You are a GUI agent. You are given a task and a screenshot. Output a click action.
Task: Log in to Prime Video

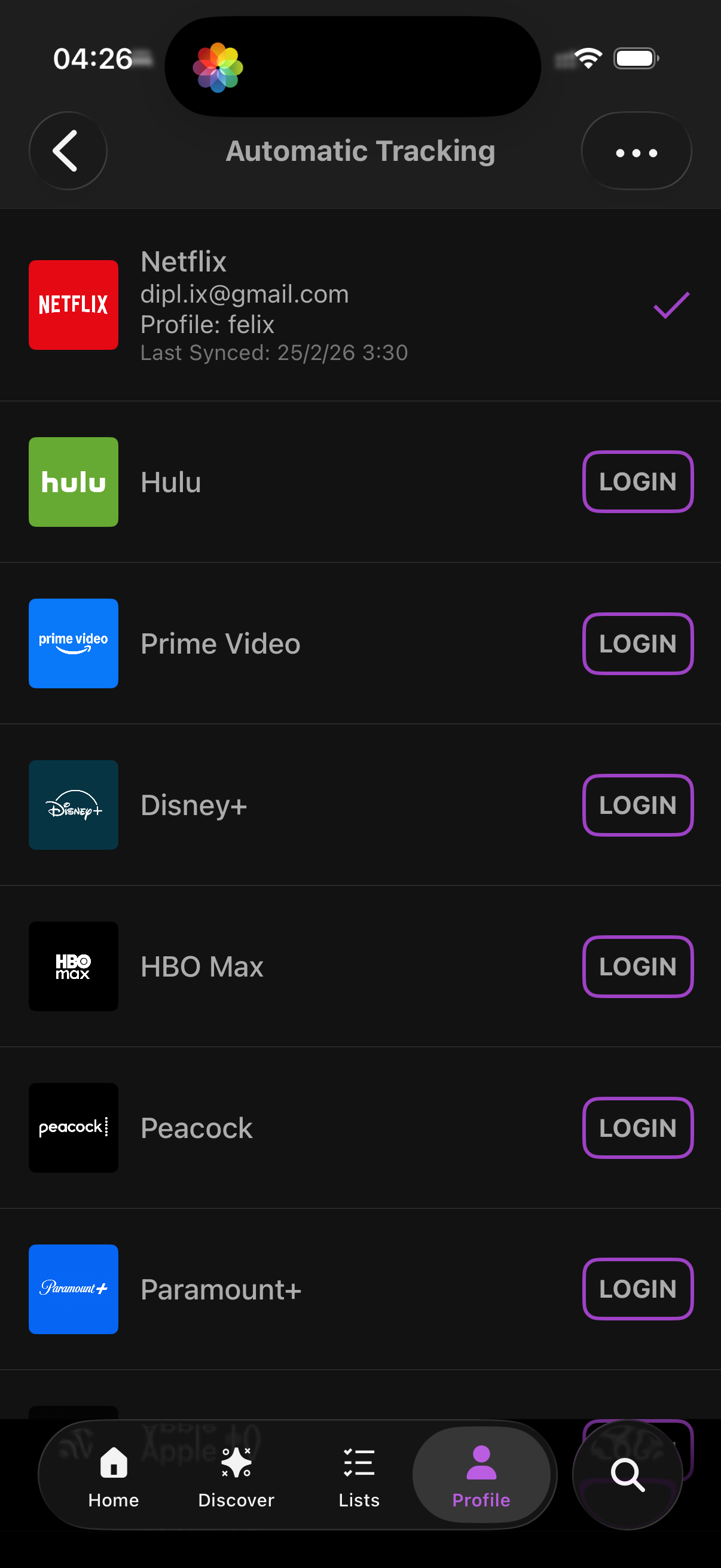(x=637, y=643)
